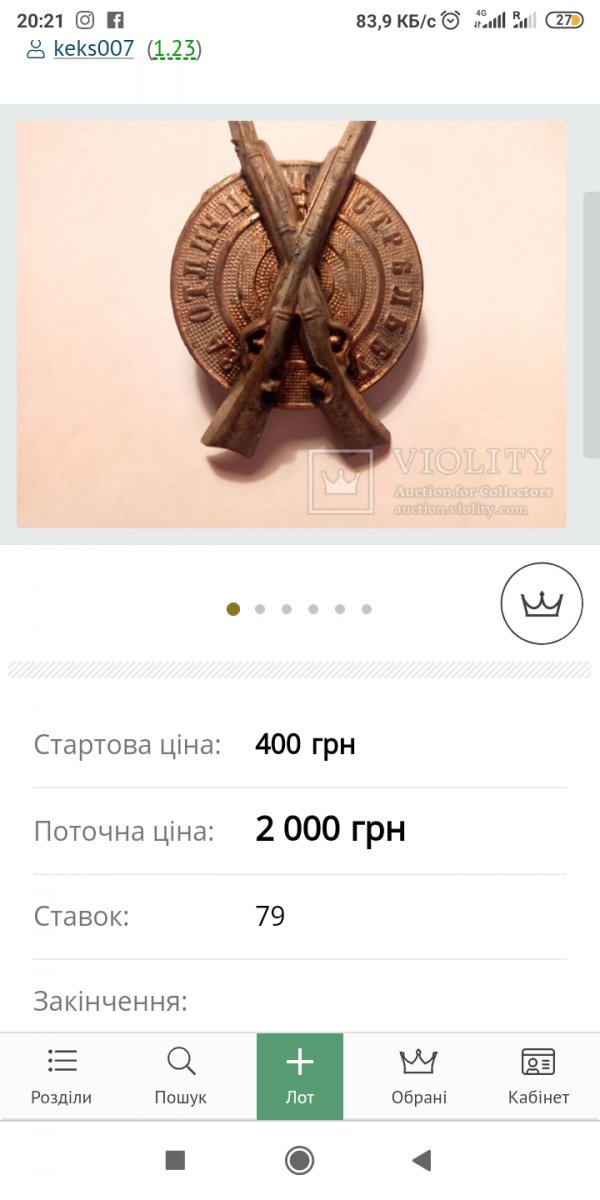This screenshot has width=600, height=1200.
Task: Go to the Кабінет account tab
Action: pyautogui.click(x=538, y=1076)
